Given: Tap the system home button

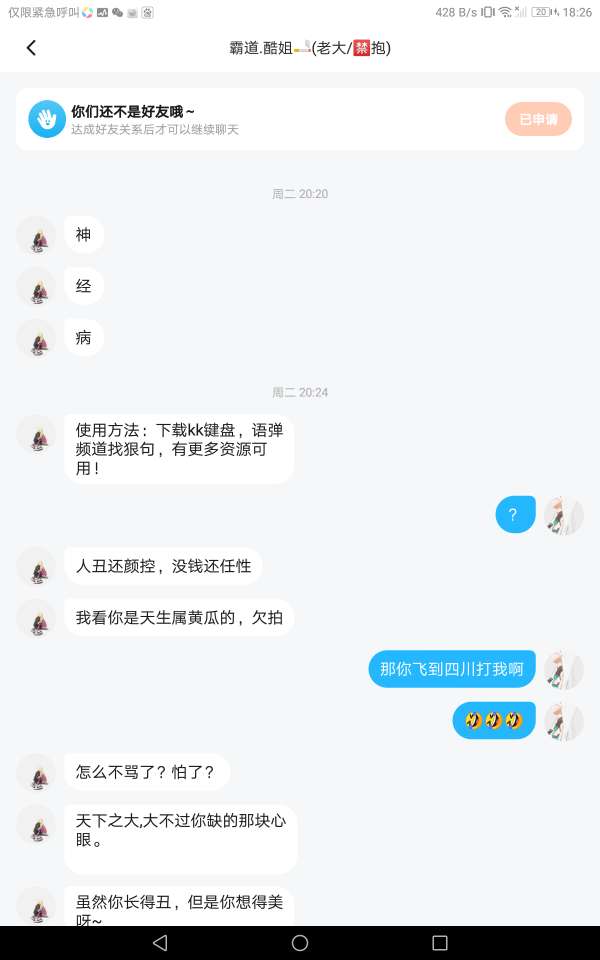Looking at the screenshot, I should click(300, 943).
